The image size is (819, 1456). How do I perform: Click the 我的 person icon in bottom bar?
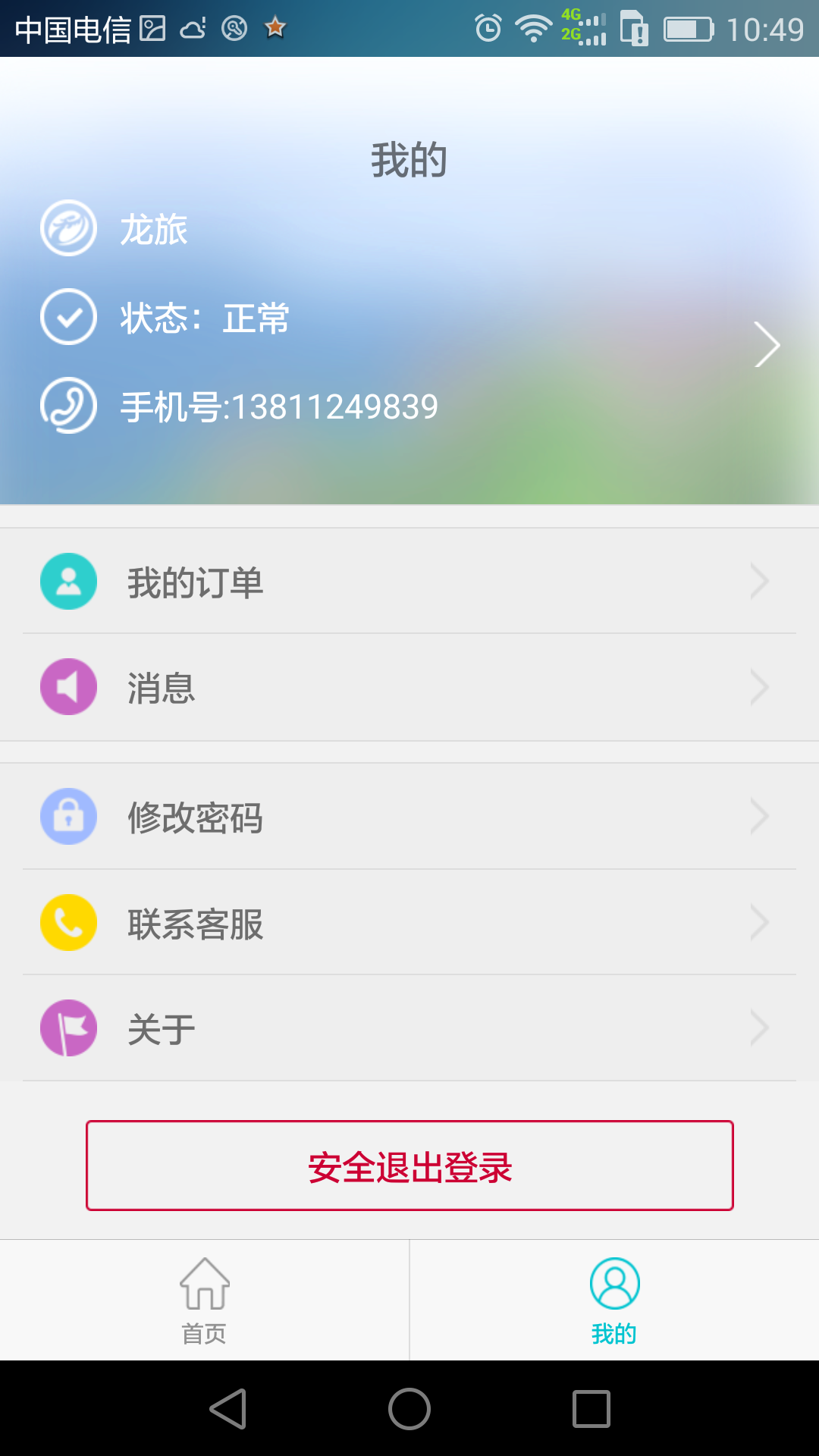[613, 1282]
